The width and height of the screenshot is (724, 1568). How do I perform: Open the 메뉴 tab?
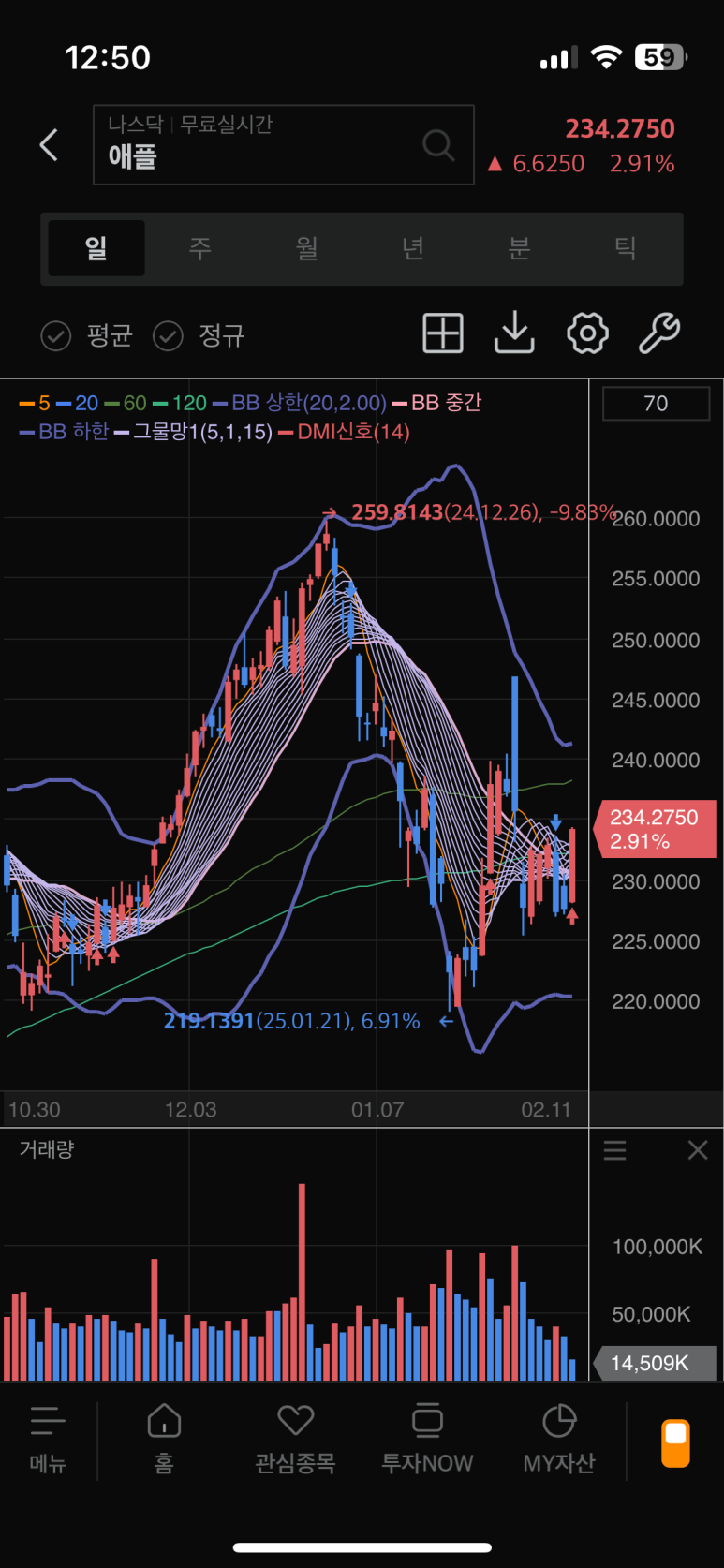(48, 1439)
